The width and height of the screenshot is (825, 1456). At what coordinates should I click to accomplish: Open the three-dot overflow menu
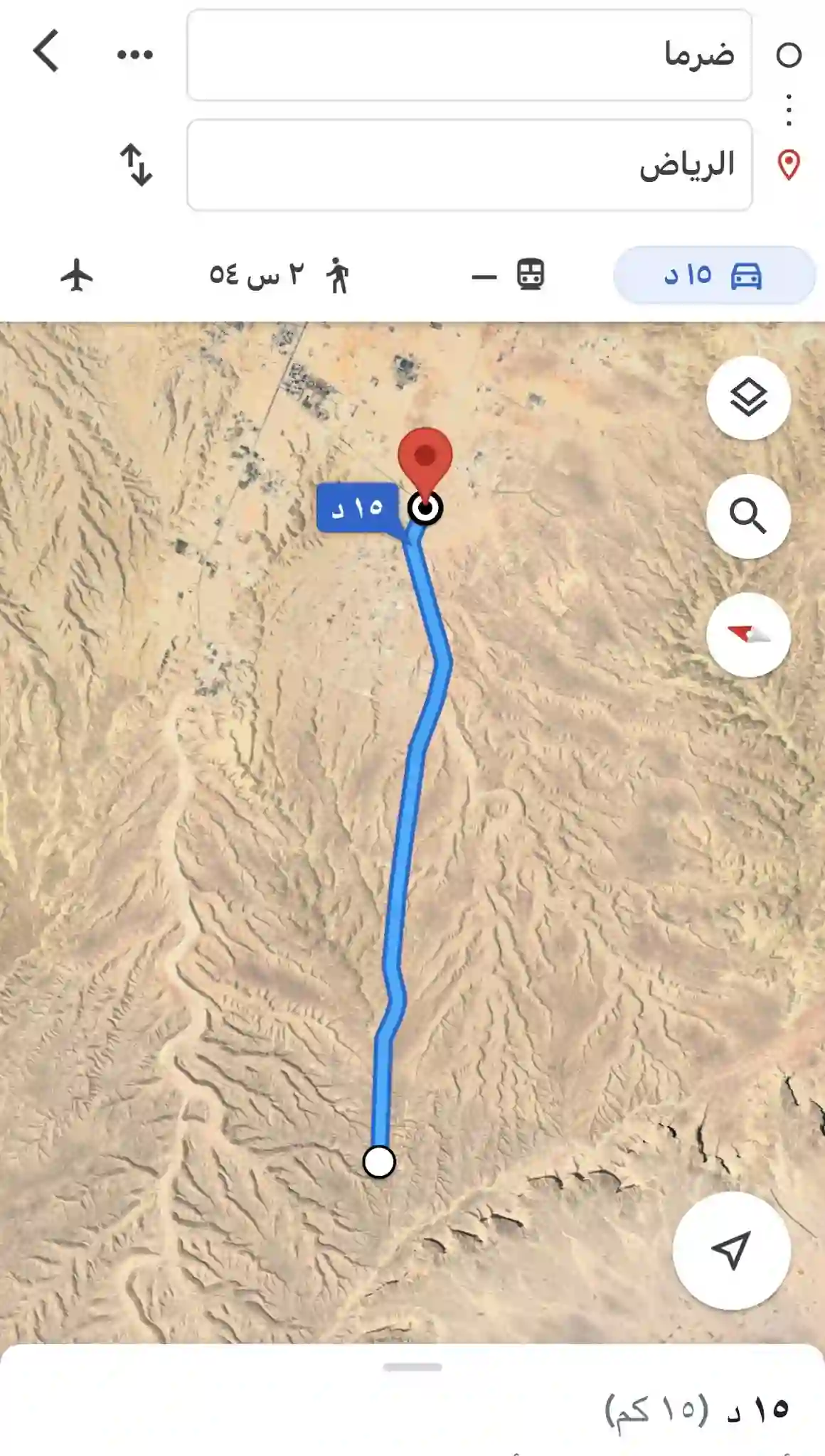click(x=134, y=54)
